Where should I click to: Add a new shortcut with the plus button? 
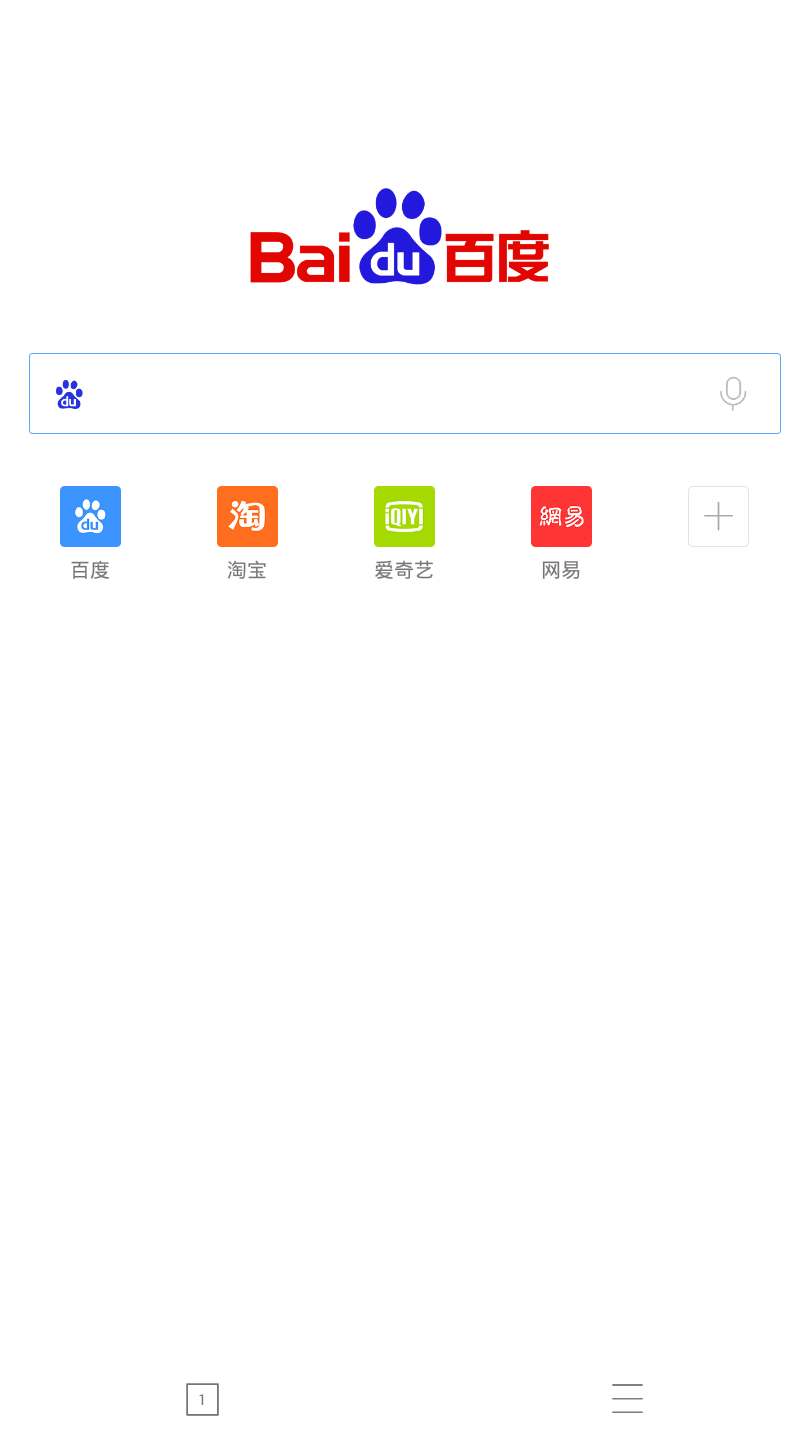pos(718,516)
